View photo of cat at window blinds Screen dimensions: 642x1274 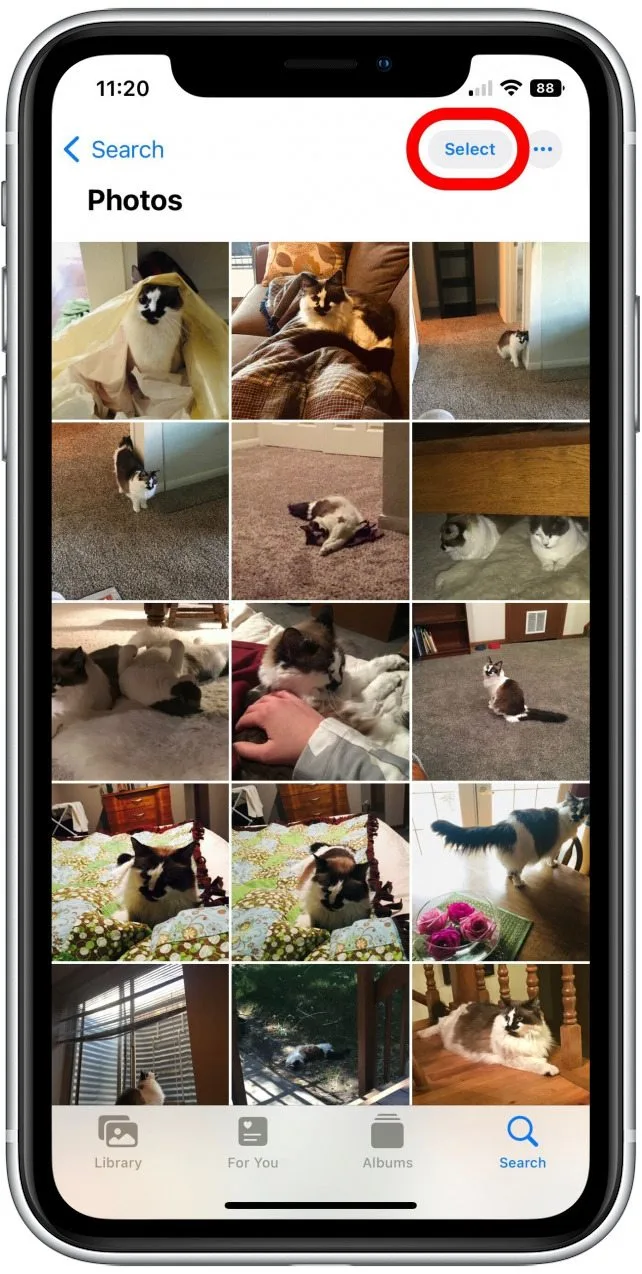click(x=140, y=1034)
